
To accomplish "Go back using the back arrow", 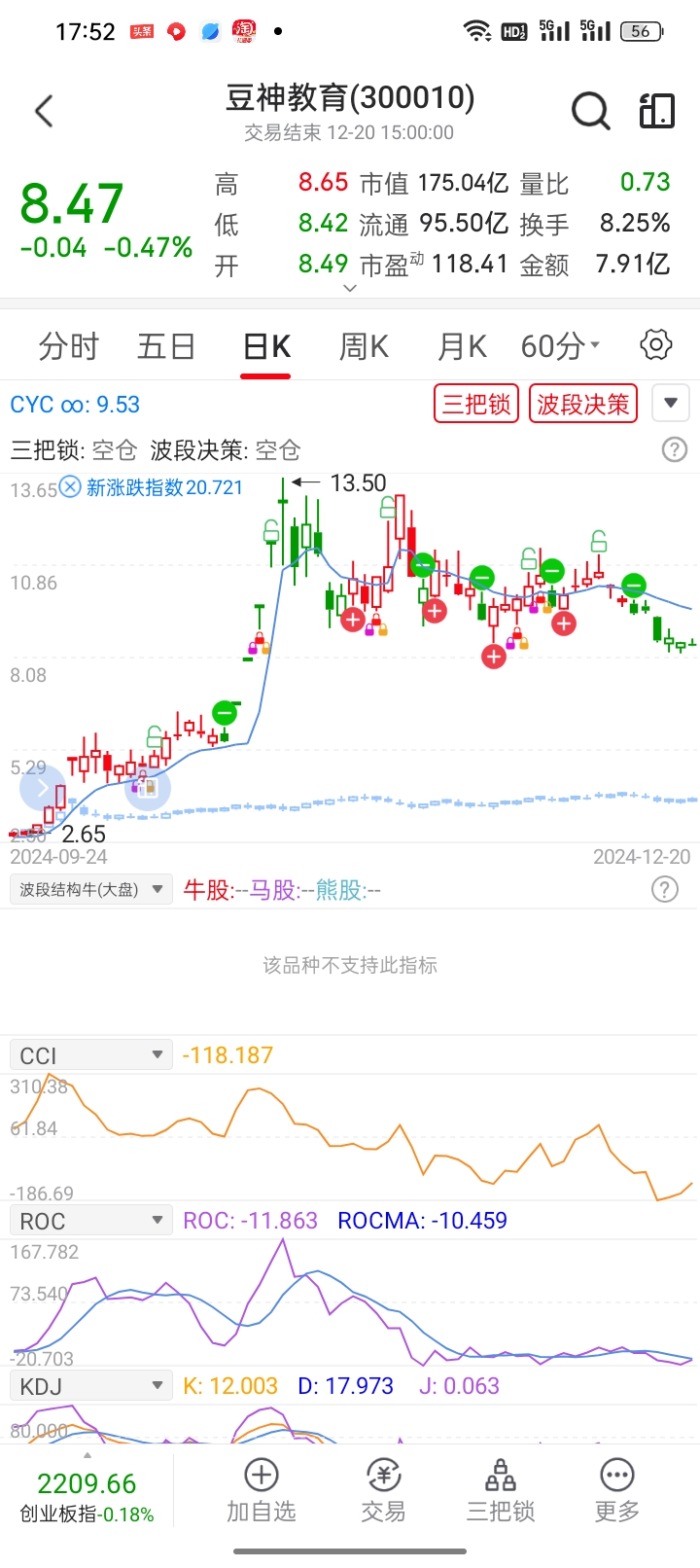I will pos(44,111).
